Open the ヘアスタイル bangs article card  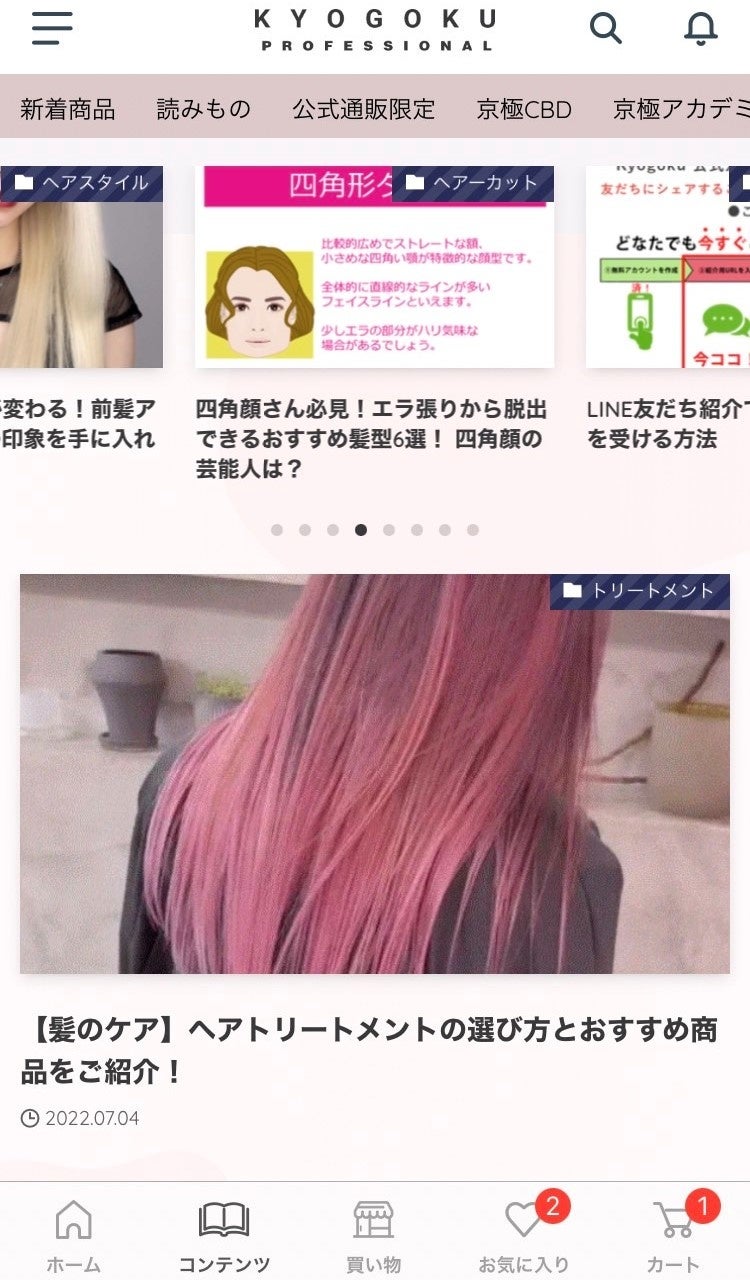coord(80,310)
